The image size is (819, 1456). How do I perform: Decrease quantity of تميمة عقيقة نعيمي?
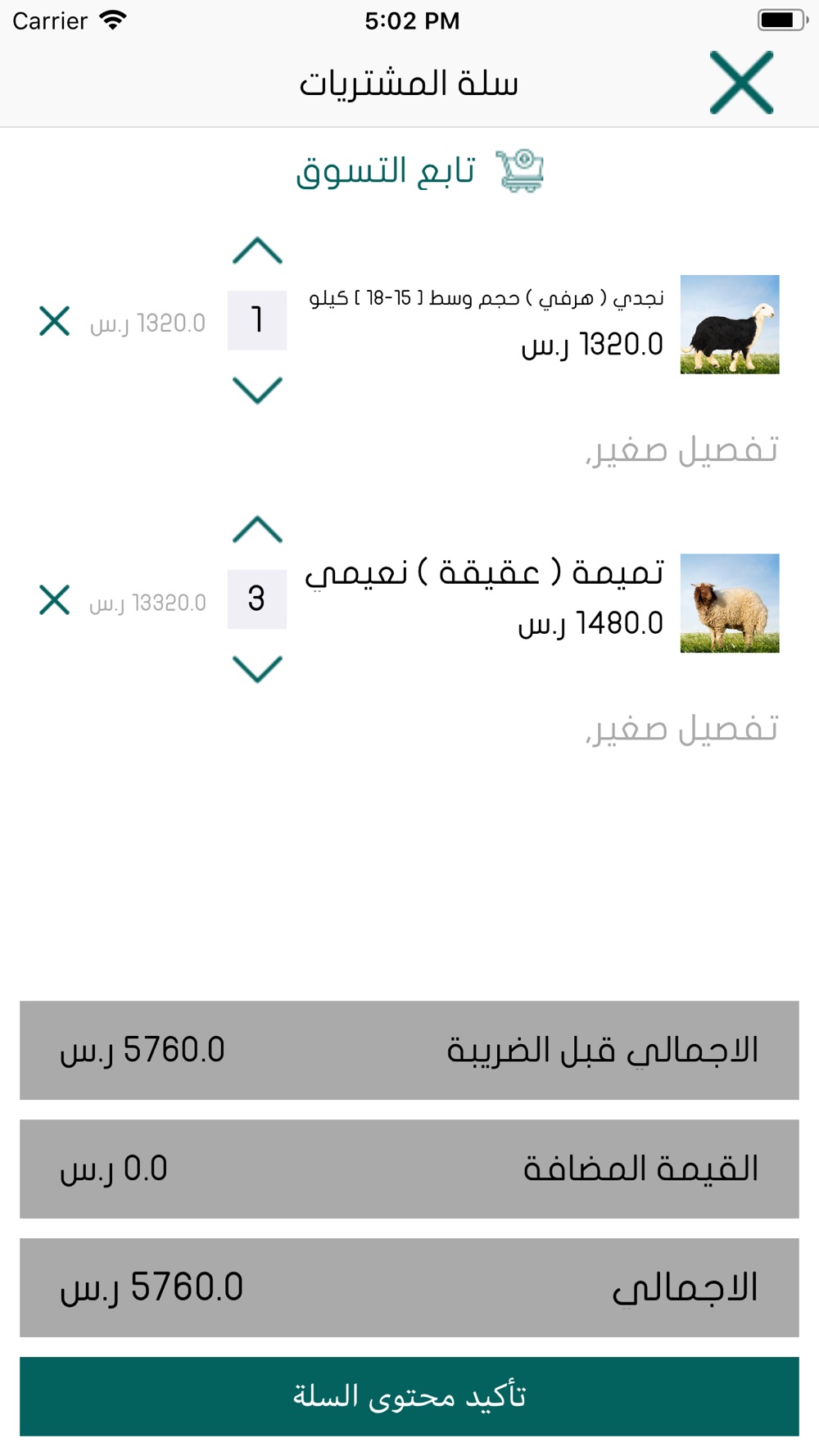point(257,668)
